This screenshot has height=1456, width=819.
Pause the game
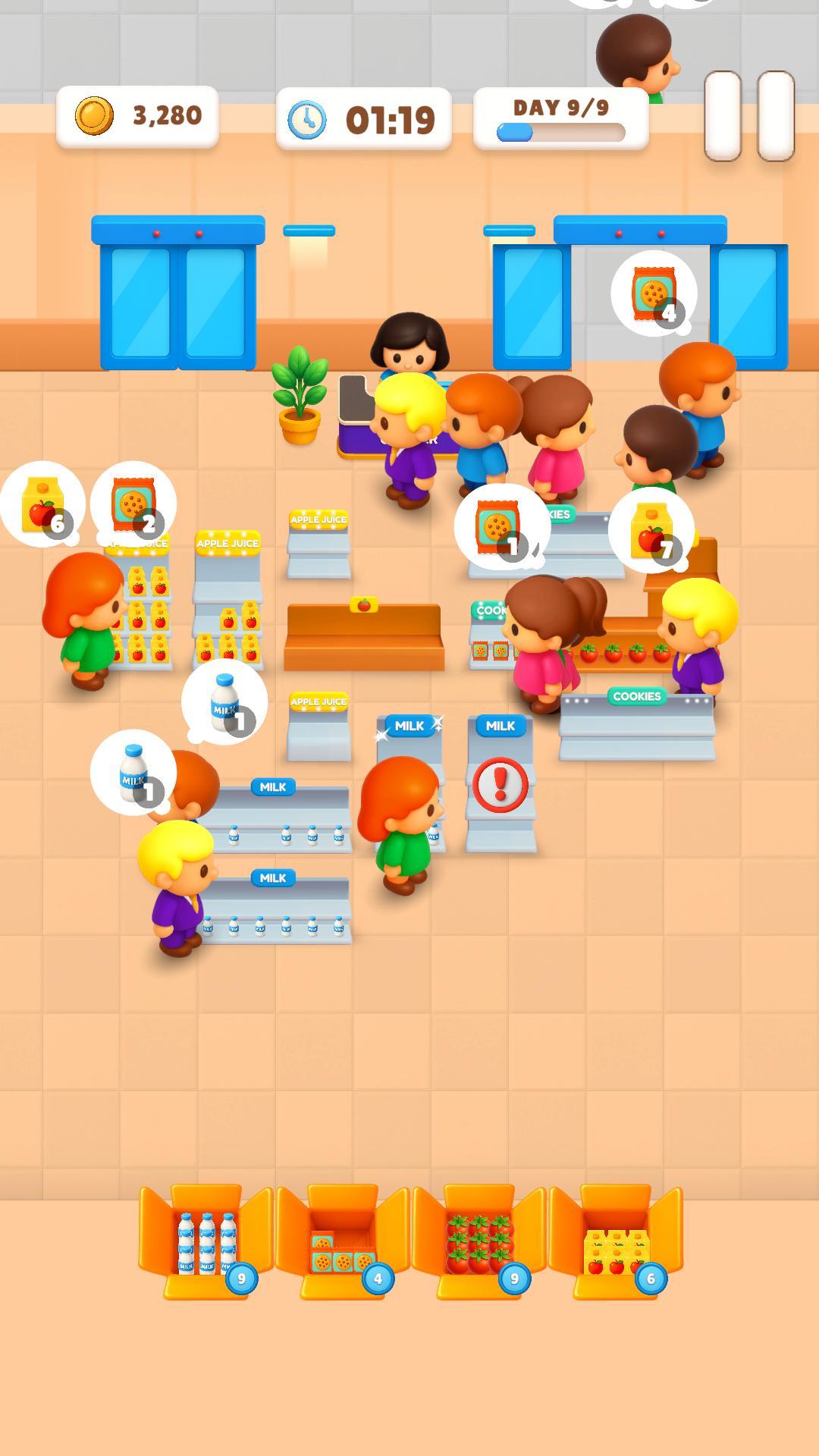click(748, 115)
